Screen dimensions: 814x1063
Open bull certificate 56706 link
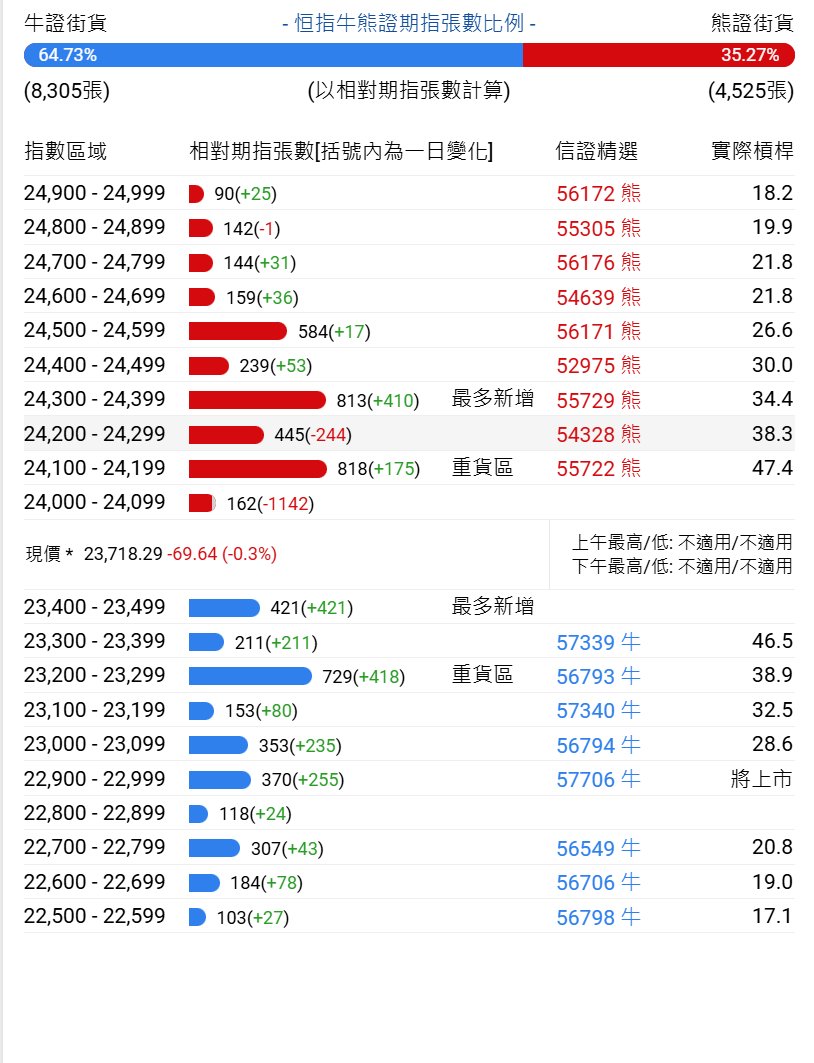[598, 882]
